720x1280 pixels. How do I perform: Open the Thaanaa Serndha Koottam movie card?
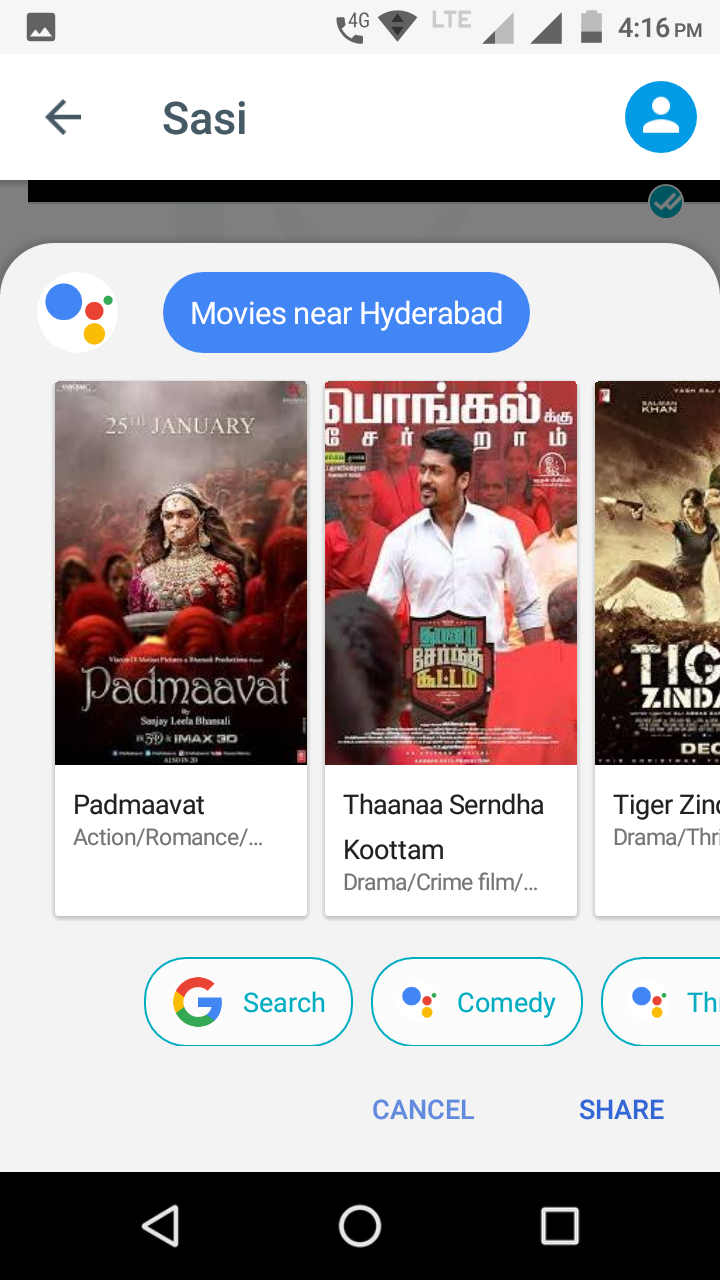(x=451, y=648)
